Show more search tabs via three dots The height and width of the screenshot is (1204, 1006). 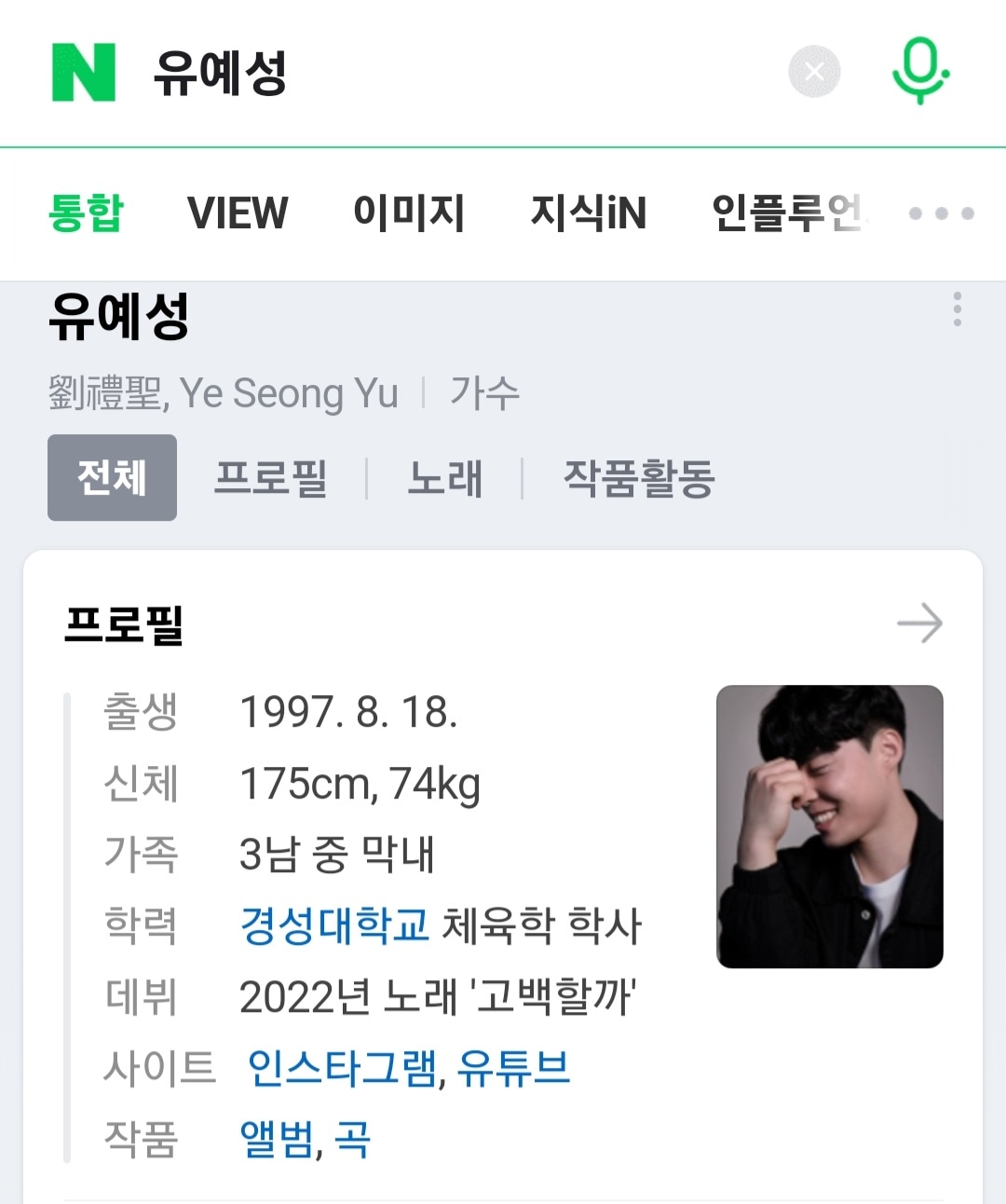coord(941,213)
